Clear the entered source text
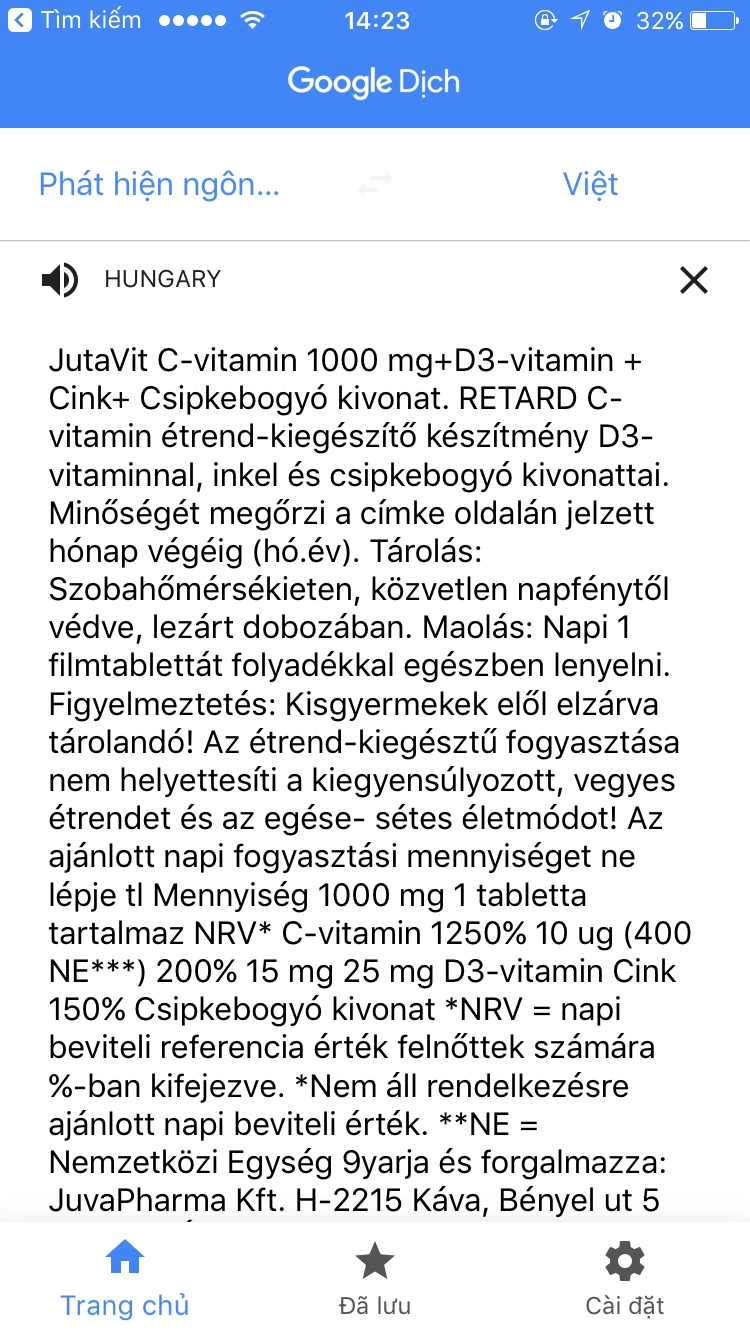Screen dimensions: 750x1334 click(x=693, y=281)
